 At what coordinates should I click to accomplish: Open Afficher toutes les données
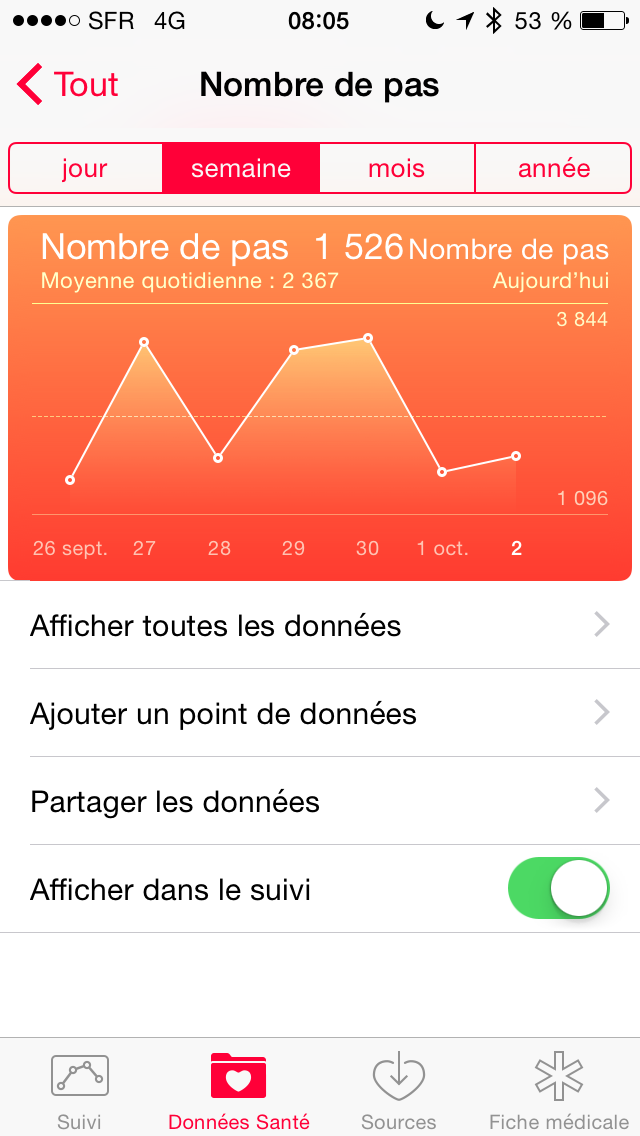[x=320, y=626]
